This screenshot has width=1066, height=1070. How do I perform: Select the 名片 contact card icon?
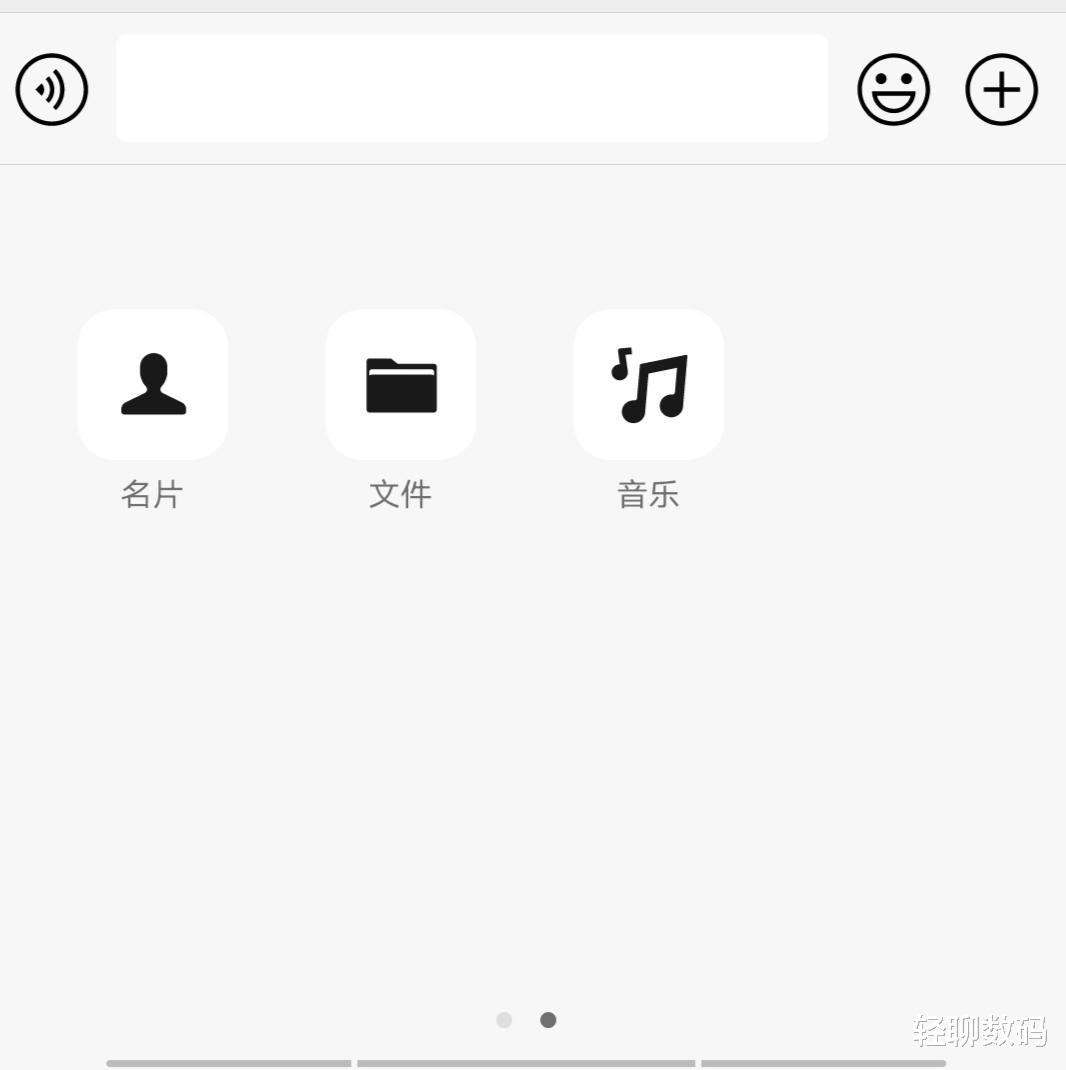pos(152,385)
